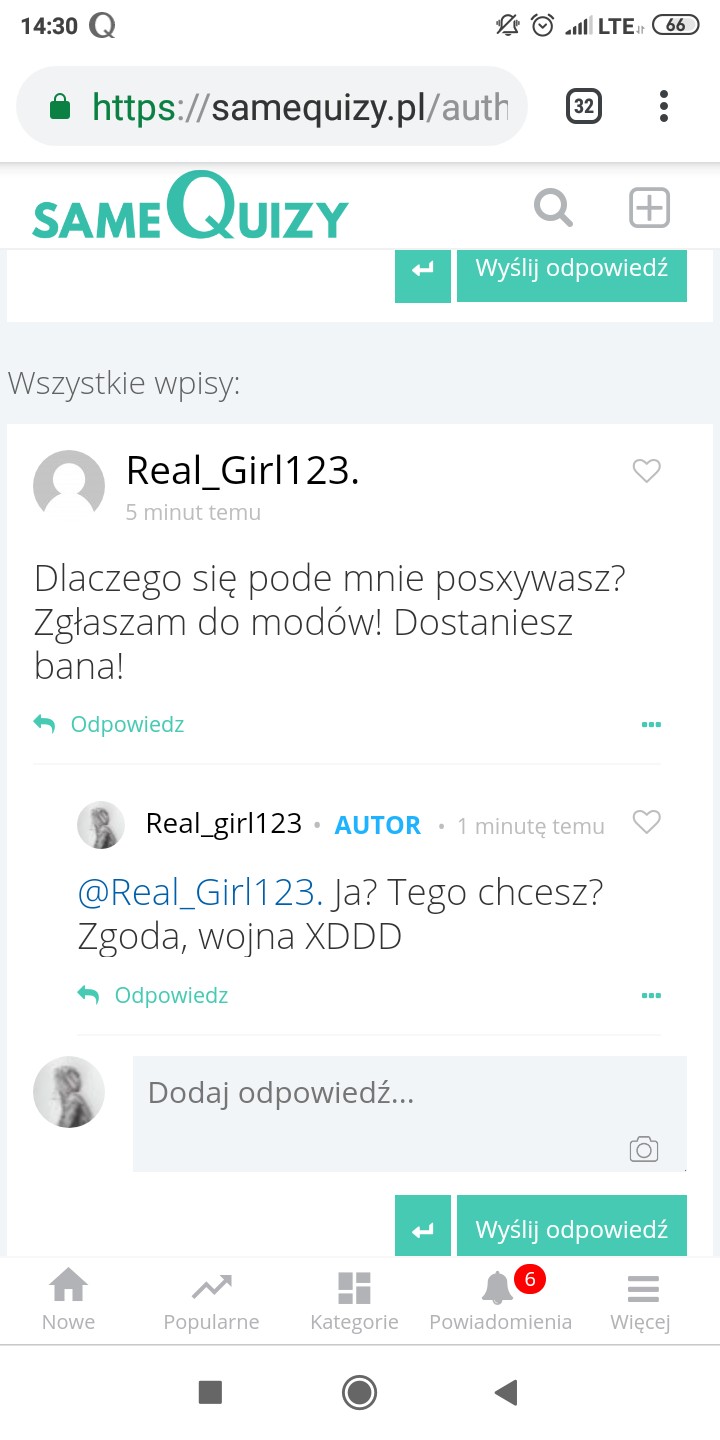Screen dimensions: 720x1440
Task: Open the browser tabs counter showing 32
Action: coord(584,106)
